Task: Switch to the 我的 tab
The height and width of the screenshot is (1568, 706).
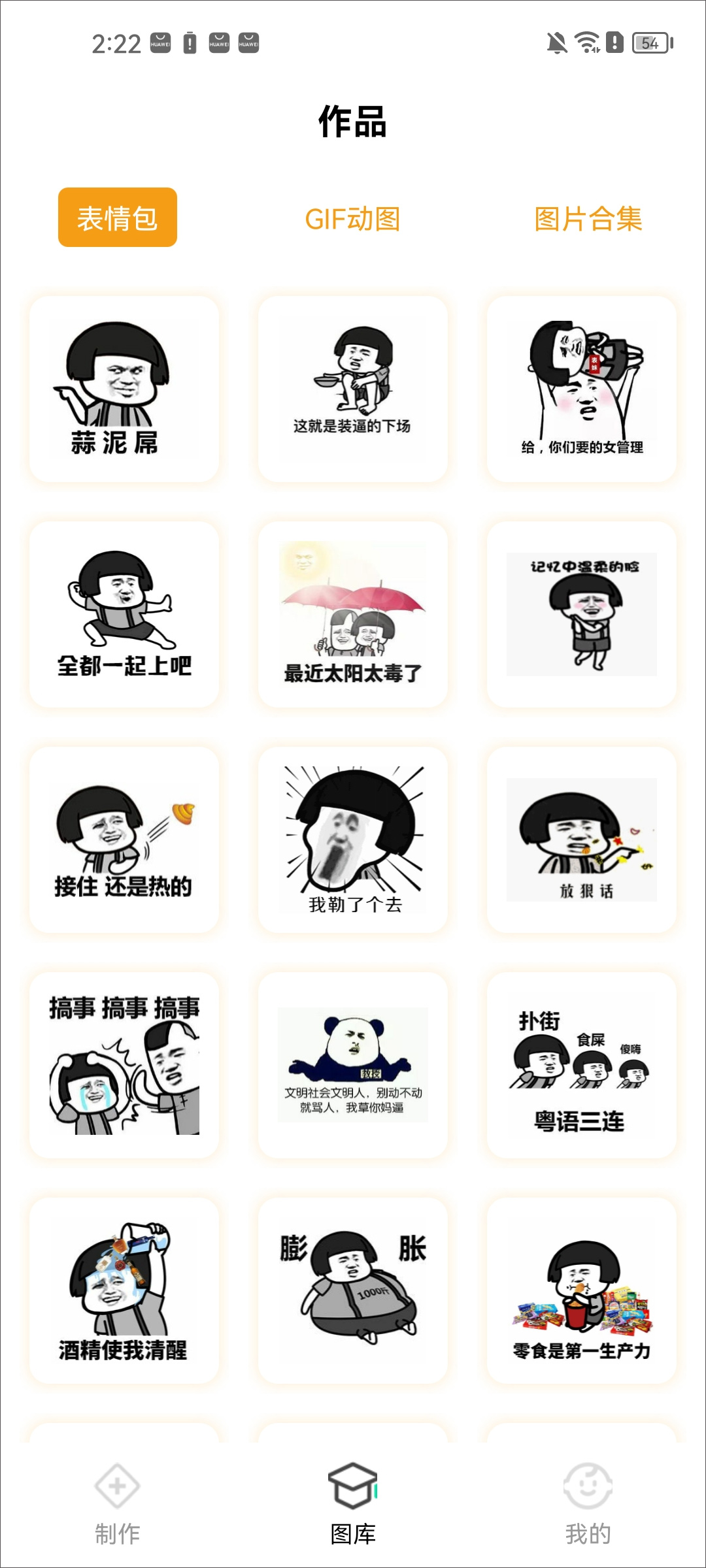Action: click(588, 1504)
